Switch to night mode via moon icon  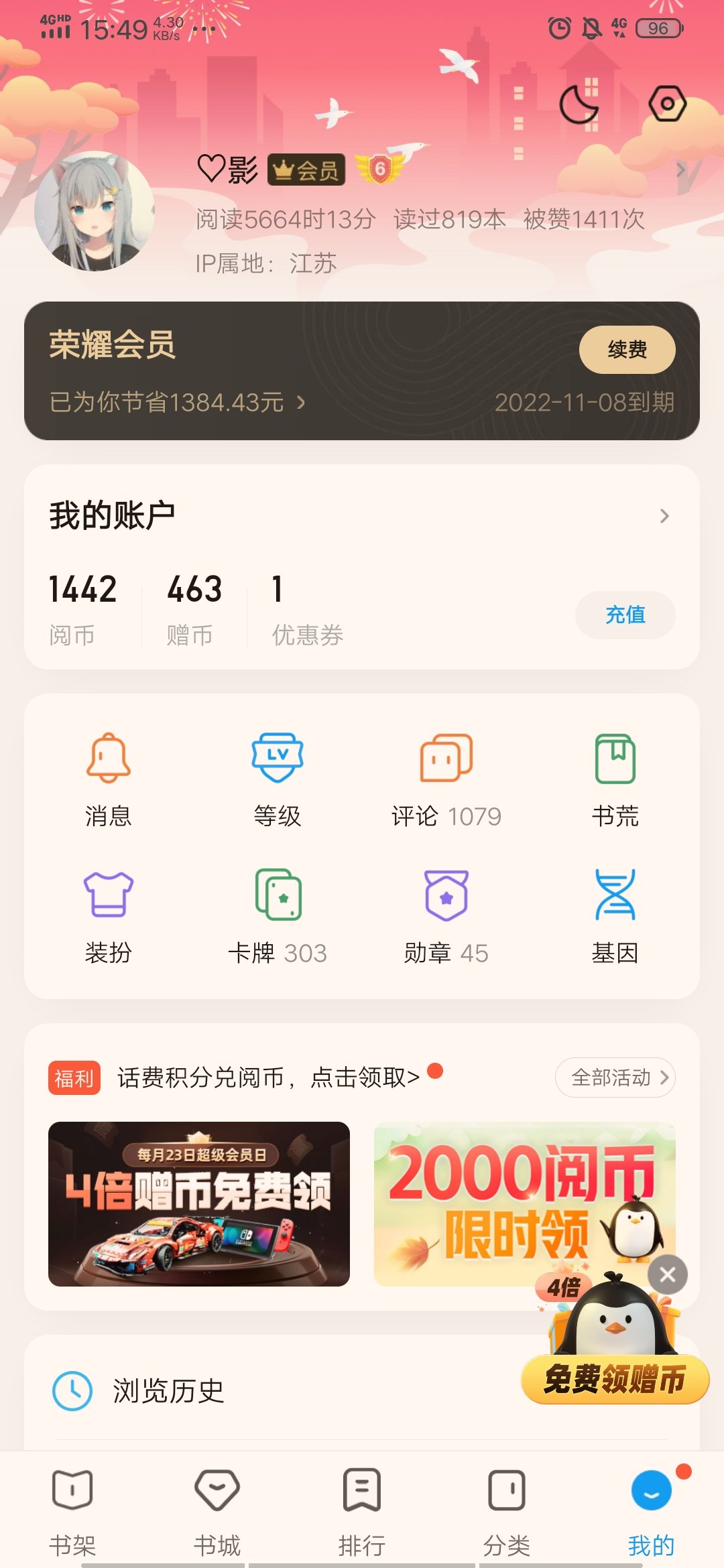tap(579, 105)
